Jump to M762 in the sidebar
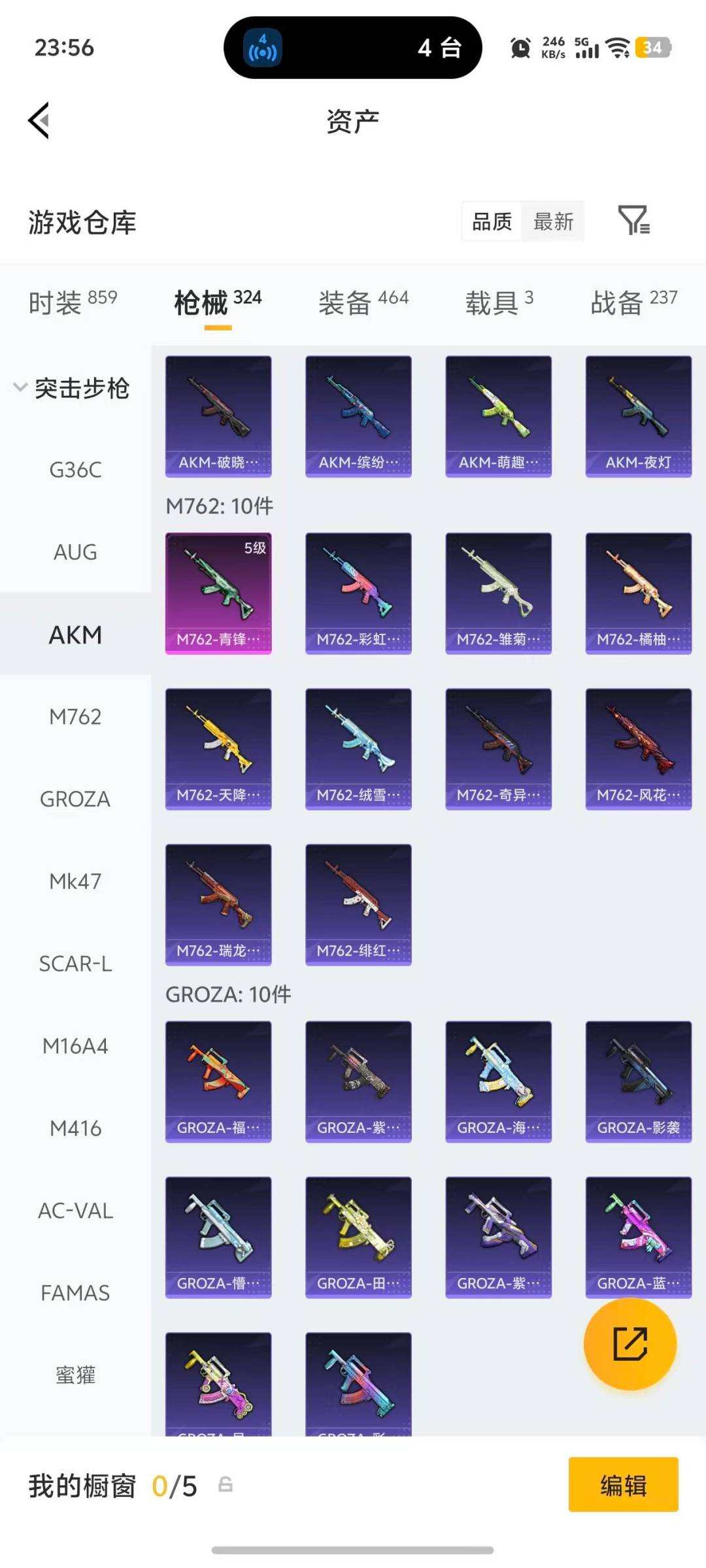Screen dimensions: 706x1568 point(75,717)
